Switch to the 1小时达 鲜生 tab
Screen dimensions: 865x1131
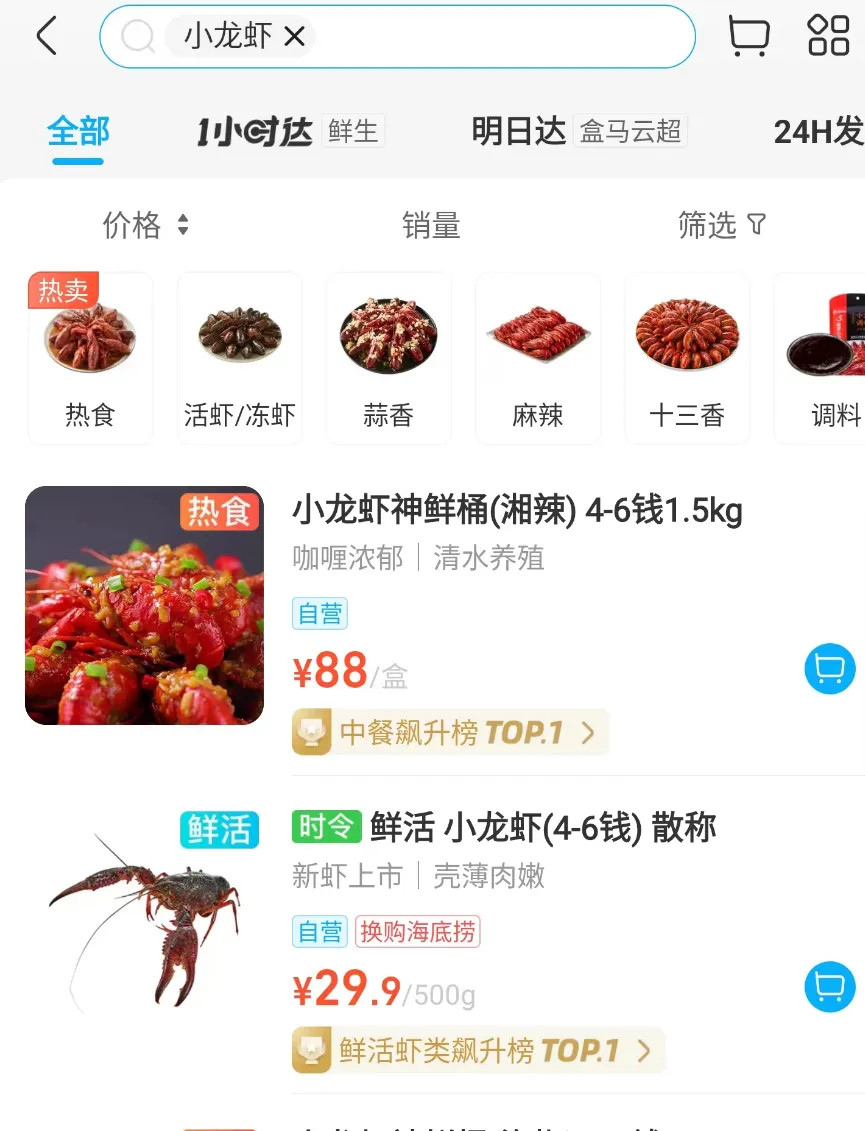click(290, 131)
